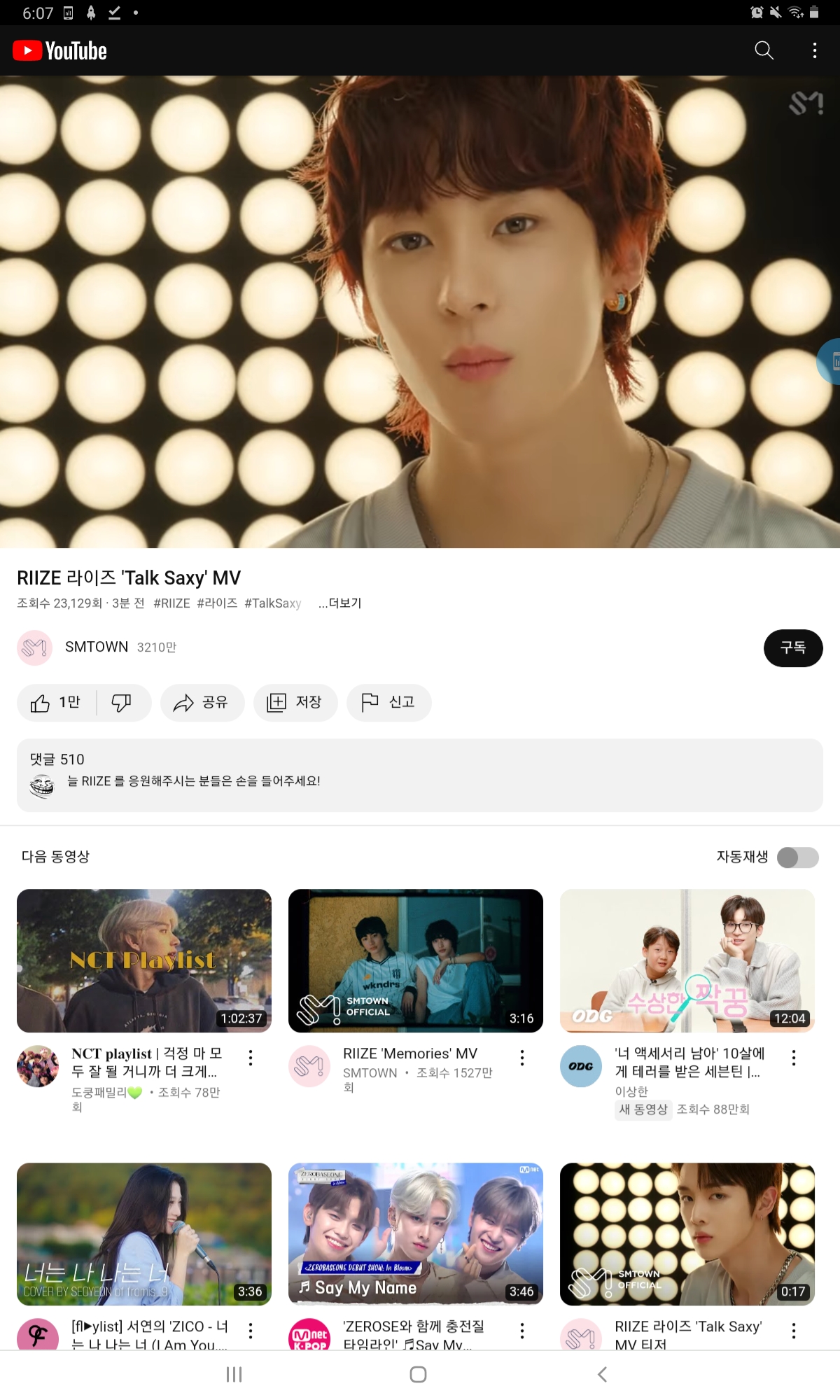Share the video via 공유
840x1400 pixels.
pyautogui.click(x=202, y=703)
